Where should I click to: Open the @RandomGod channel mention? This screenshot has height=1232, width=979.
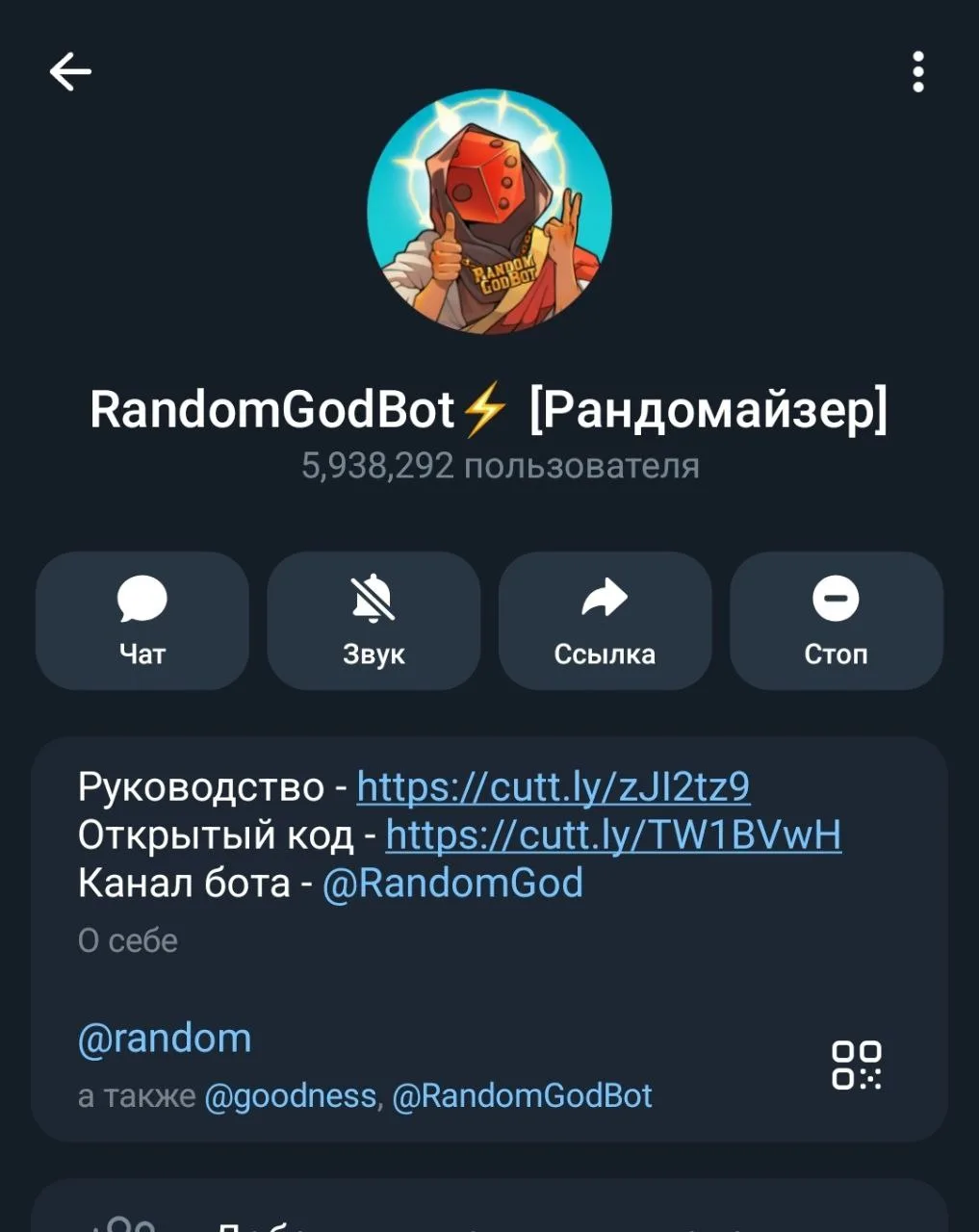(x=452, y=883)
